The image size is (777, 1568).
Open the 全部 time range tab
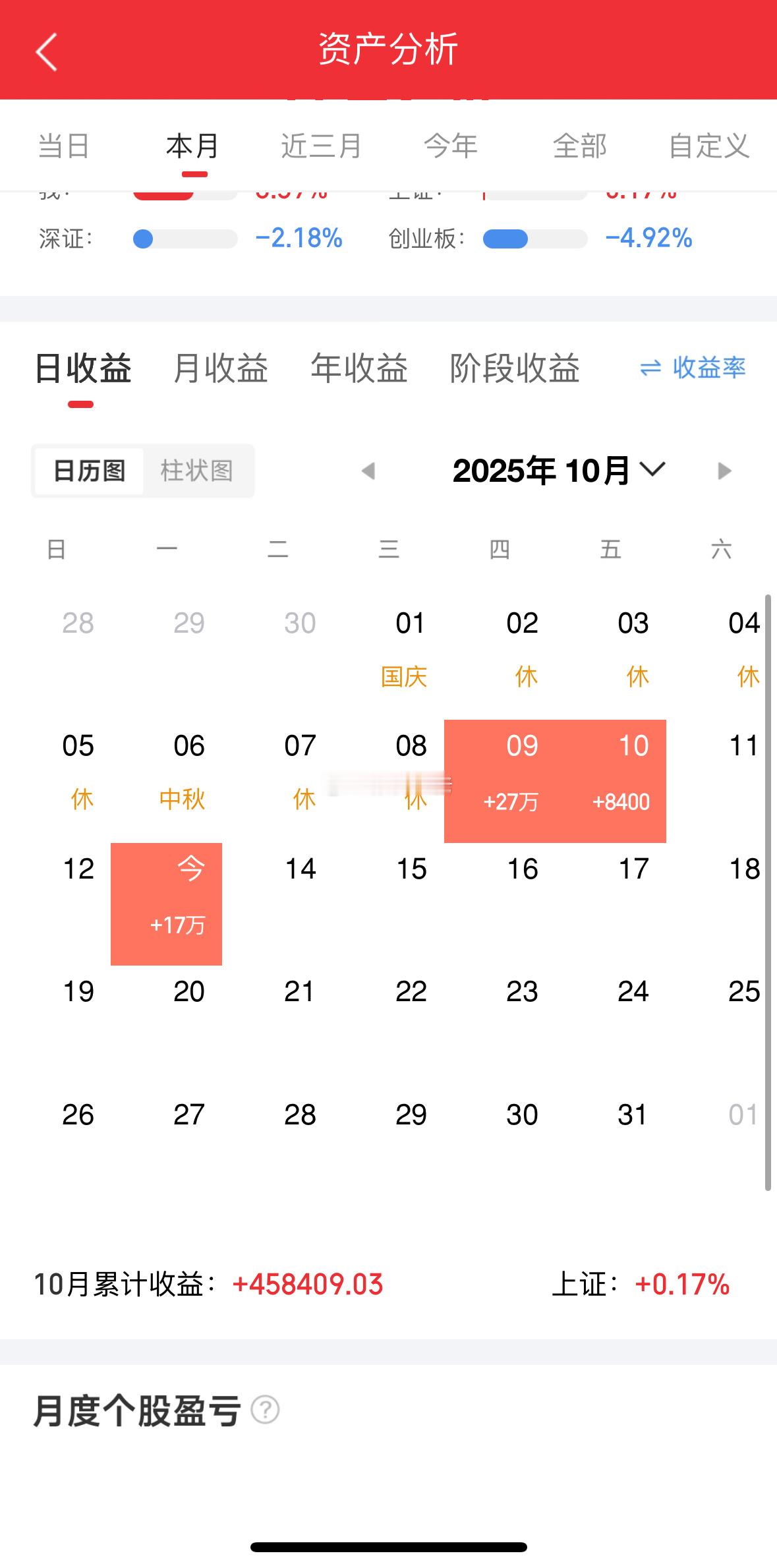tap(579, 146)
